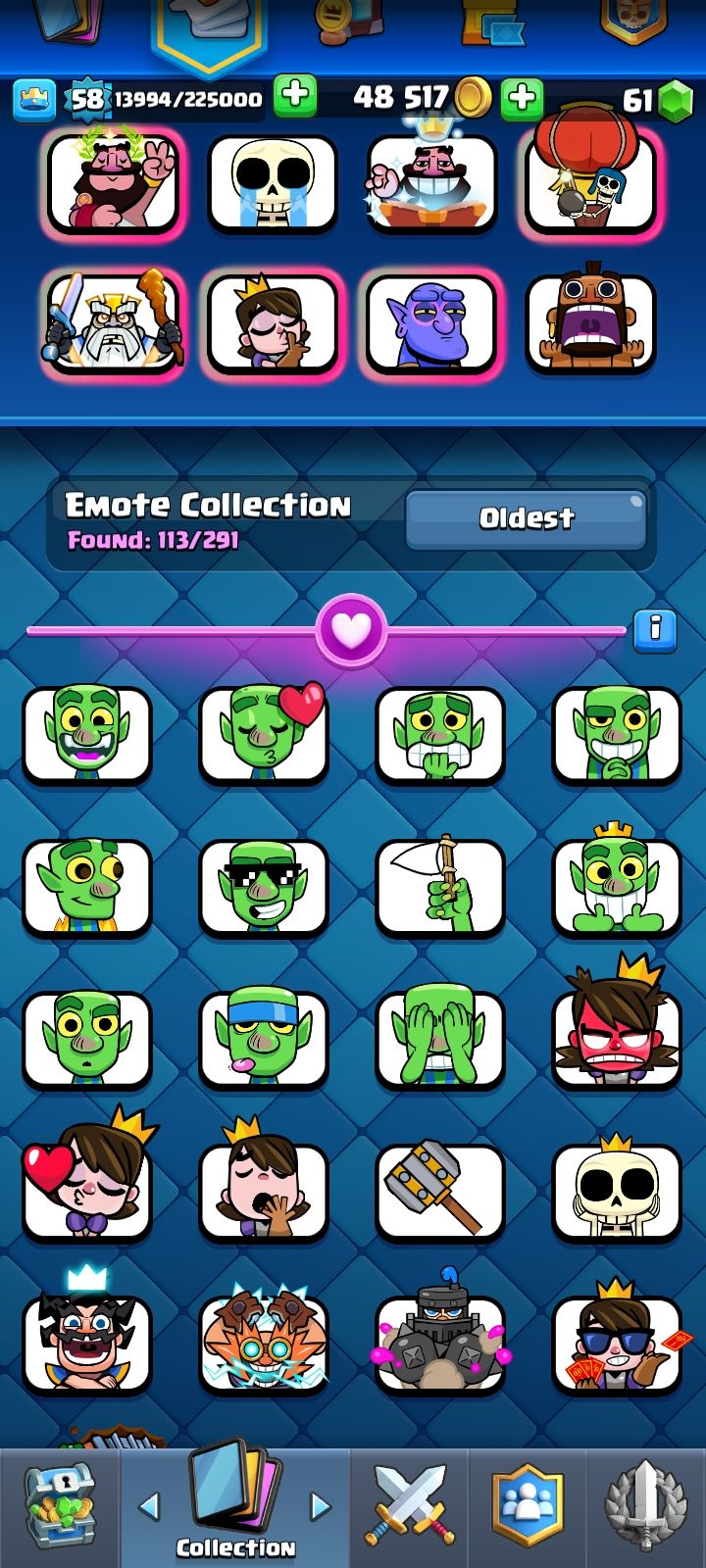This screenshot has height=1568, width=706.
Task: Open the emote collection info icon
Action: (655, 630)
